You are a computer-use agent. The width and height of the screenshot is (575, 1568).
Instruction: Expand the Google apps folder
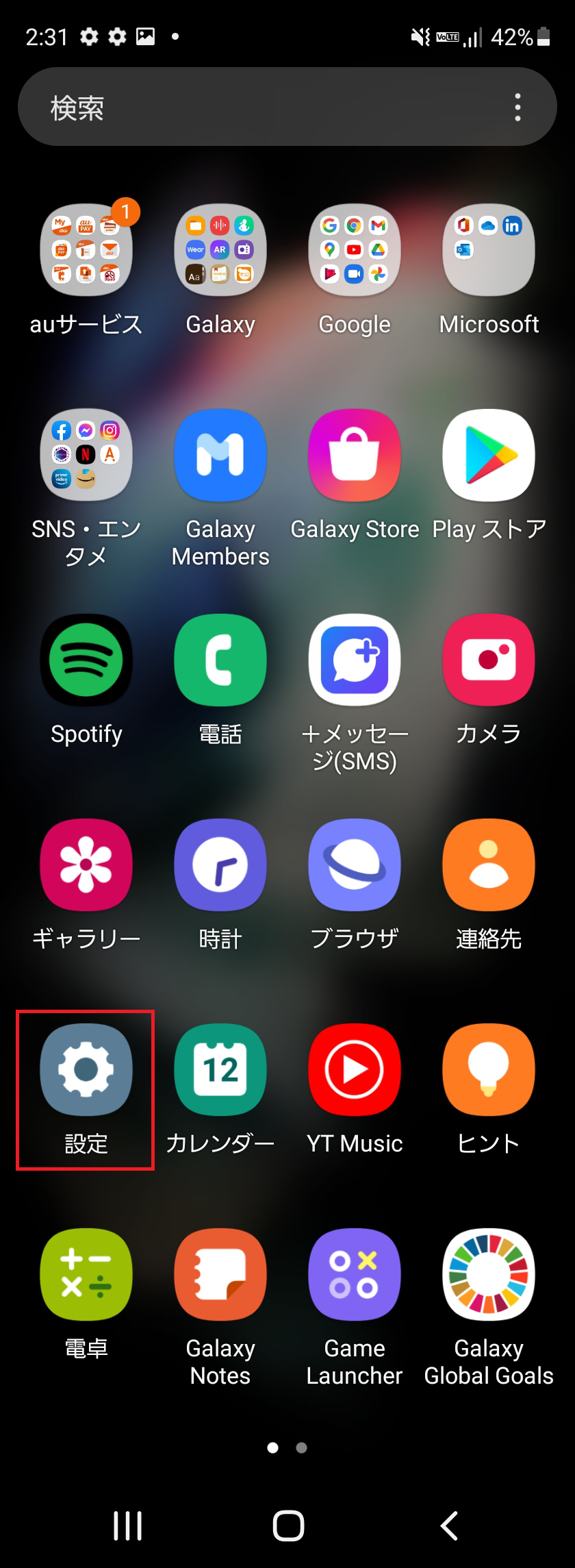[x=354, y=250]
